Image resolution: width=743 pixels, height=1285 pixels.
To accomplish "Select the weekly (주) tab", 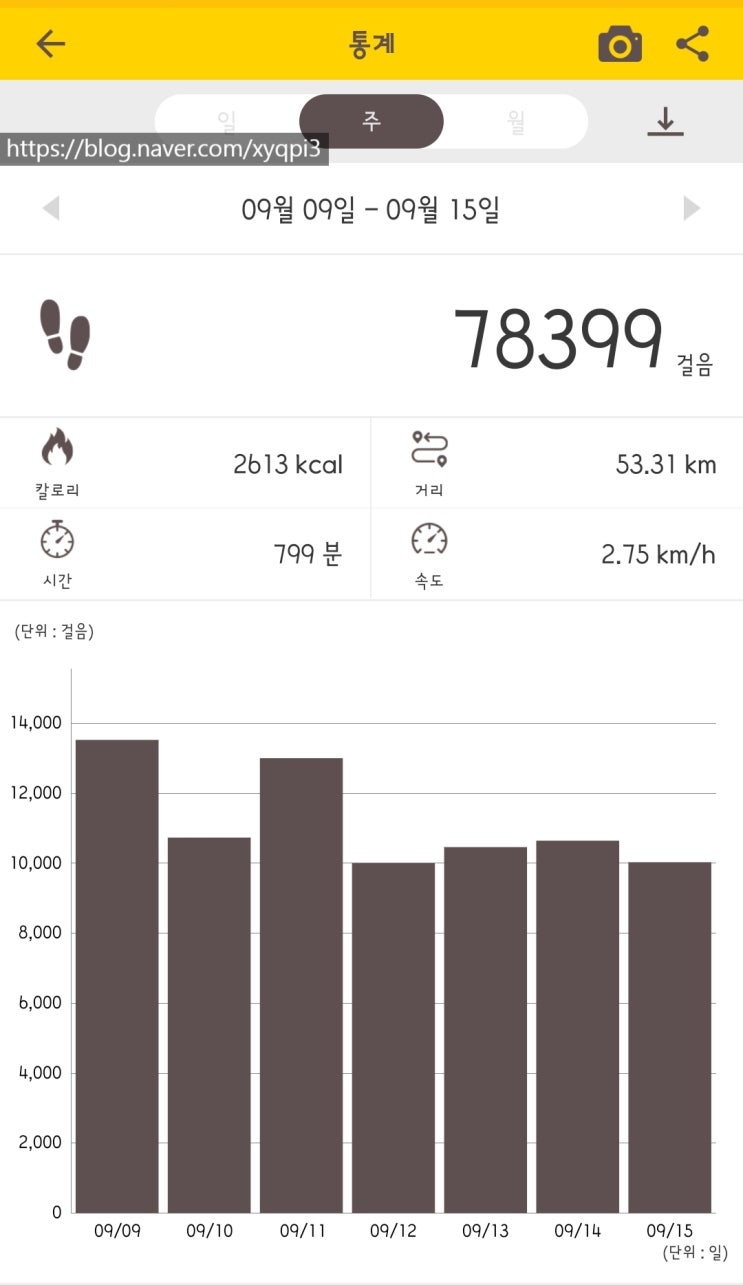I will (x=371, y=122).
